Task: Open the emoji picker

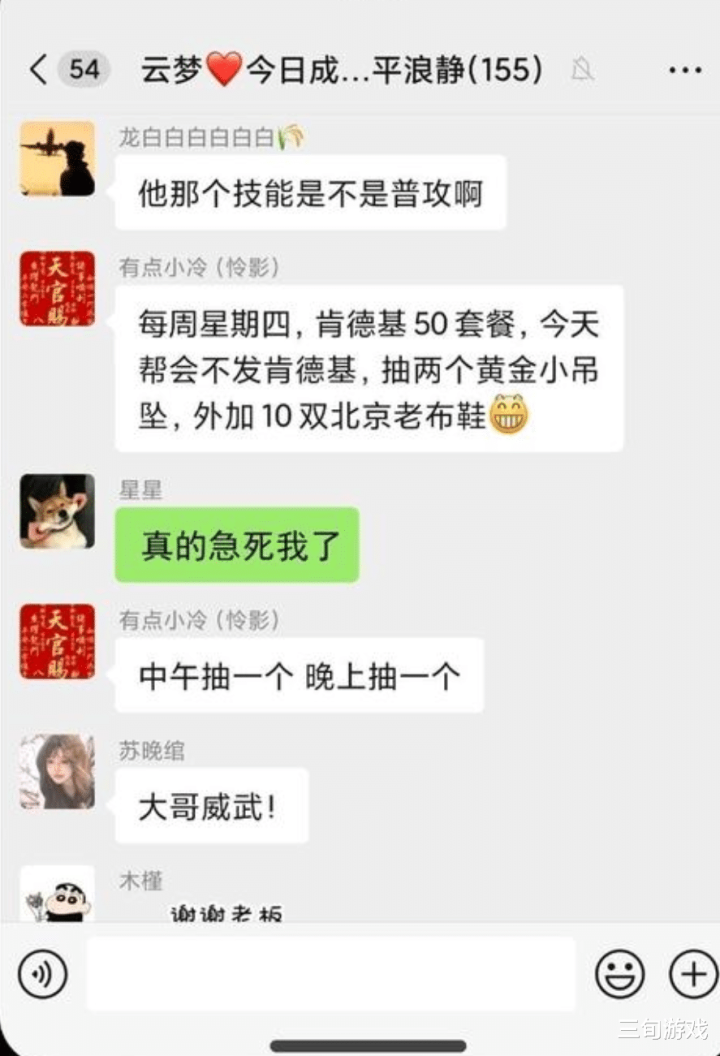Action: pyautogui.click(x=619, y=973)
